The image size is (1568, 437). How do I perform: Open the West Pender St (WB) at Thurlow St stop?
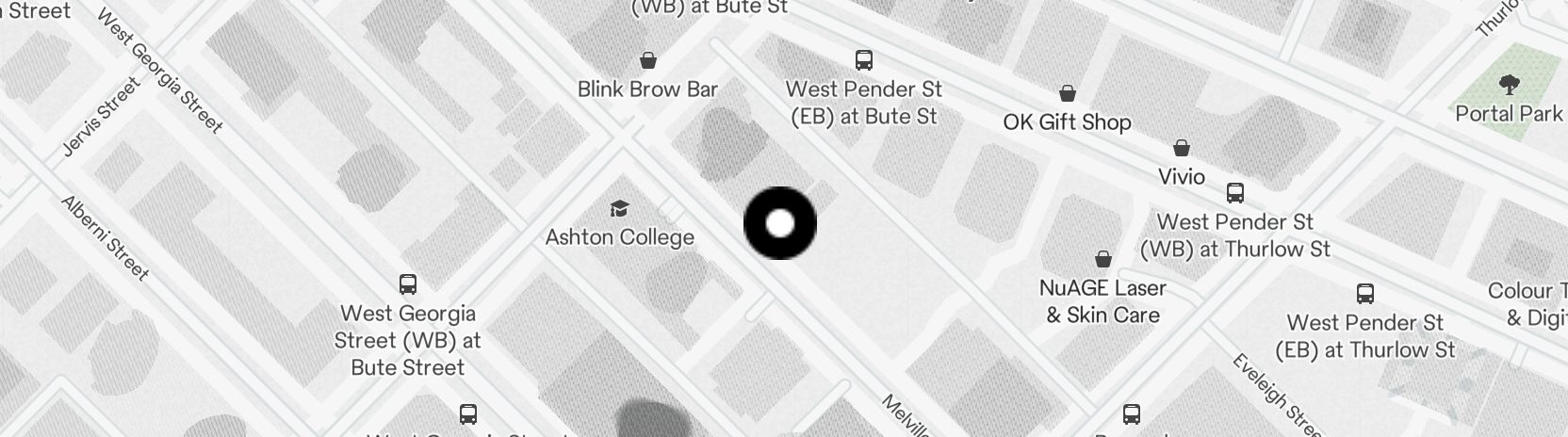coord(1234,193)
